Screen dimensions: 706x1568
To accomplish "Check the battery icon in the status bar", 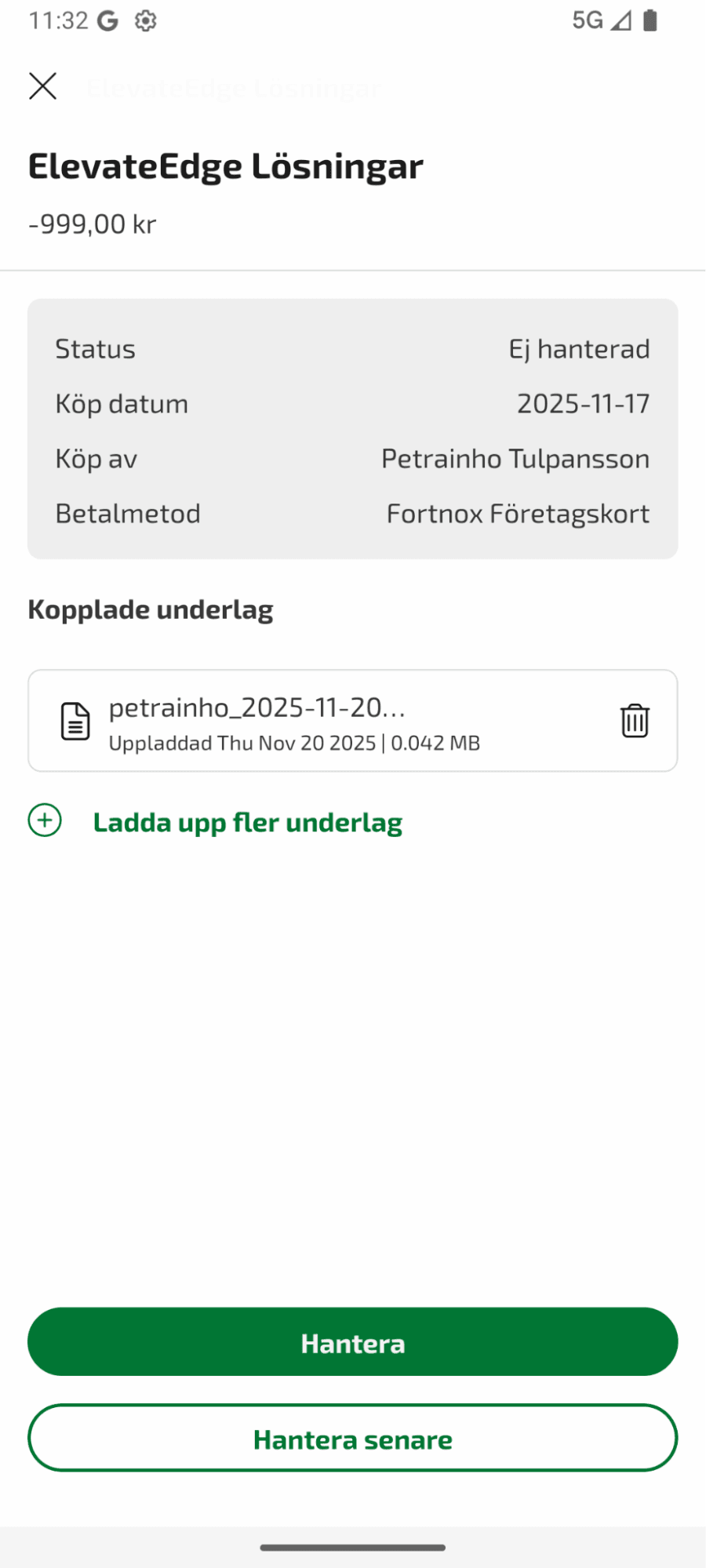I will click(650, 20).
